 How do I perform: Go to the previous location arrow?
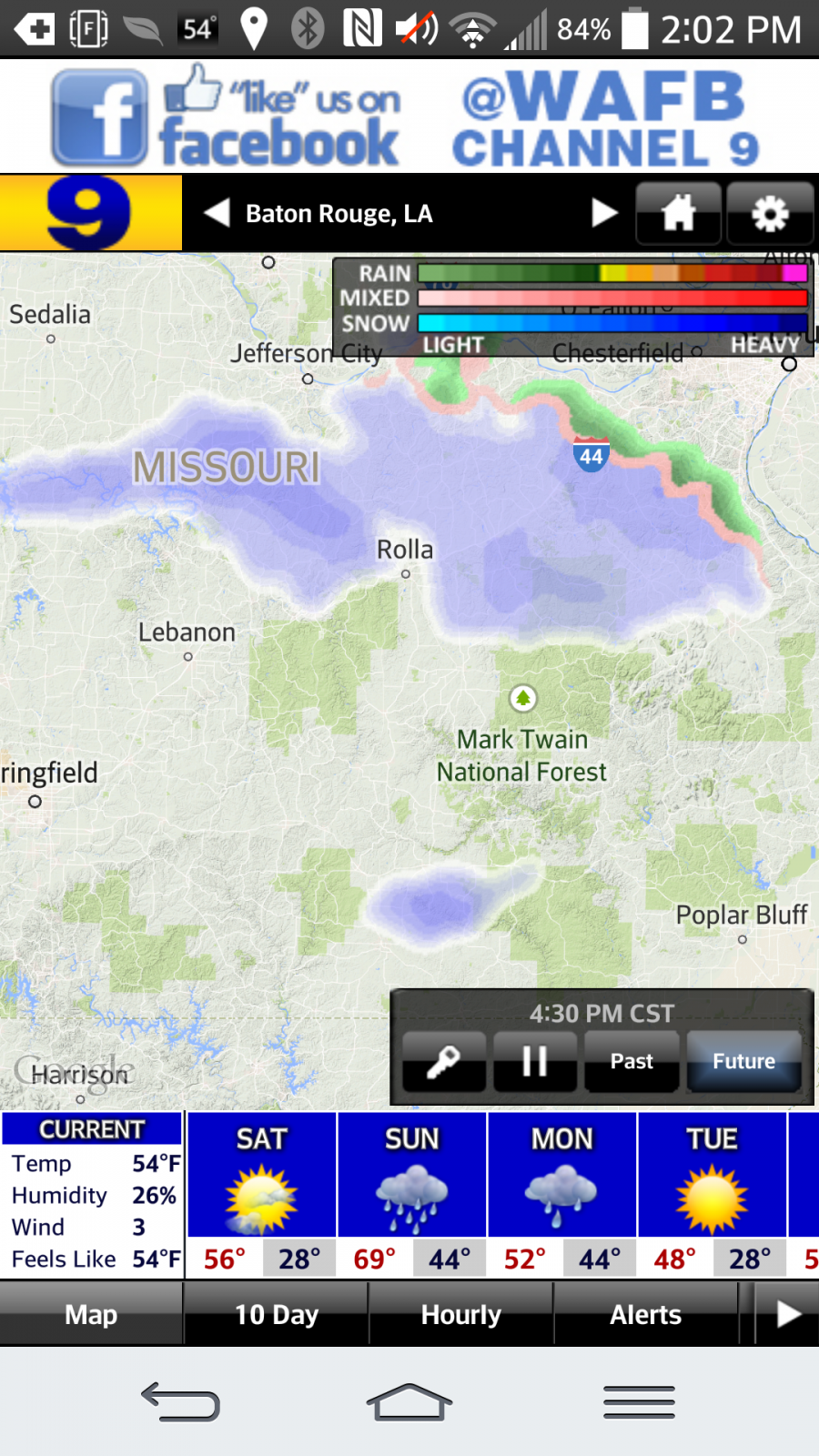point(217,213)
